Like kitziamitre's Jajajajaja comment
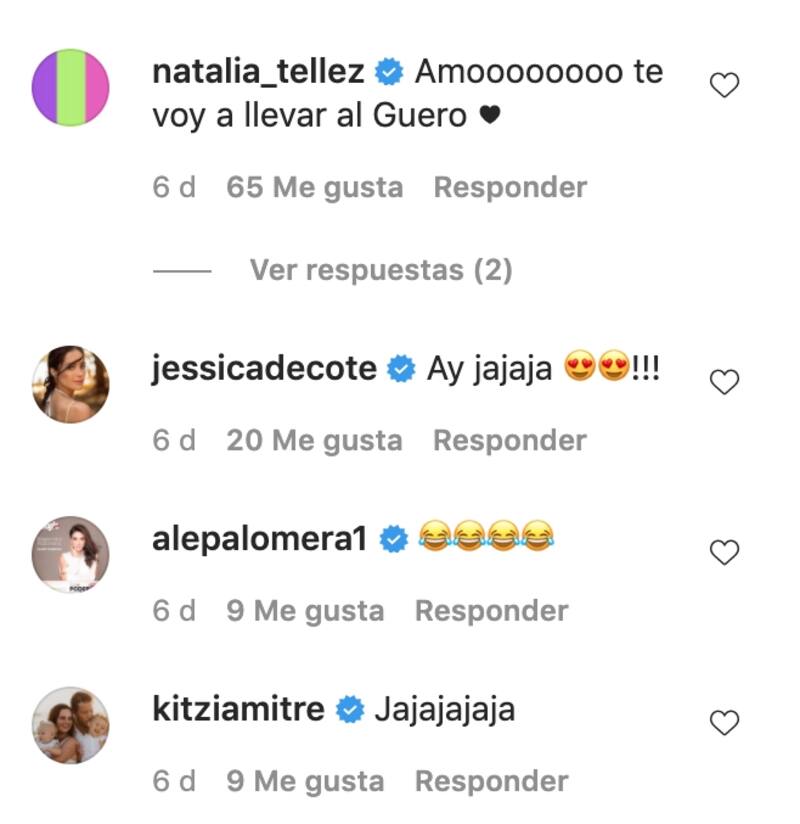The image size is (800, 824). pyautogui.click(x=723, y=722)
